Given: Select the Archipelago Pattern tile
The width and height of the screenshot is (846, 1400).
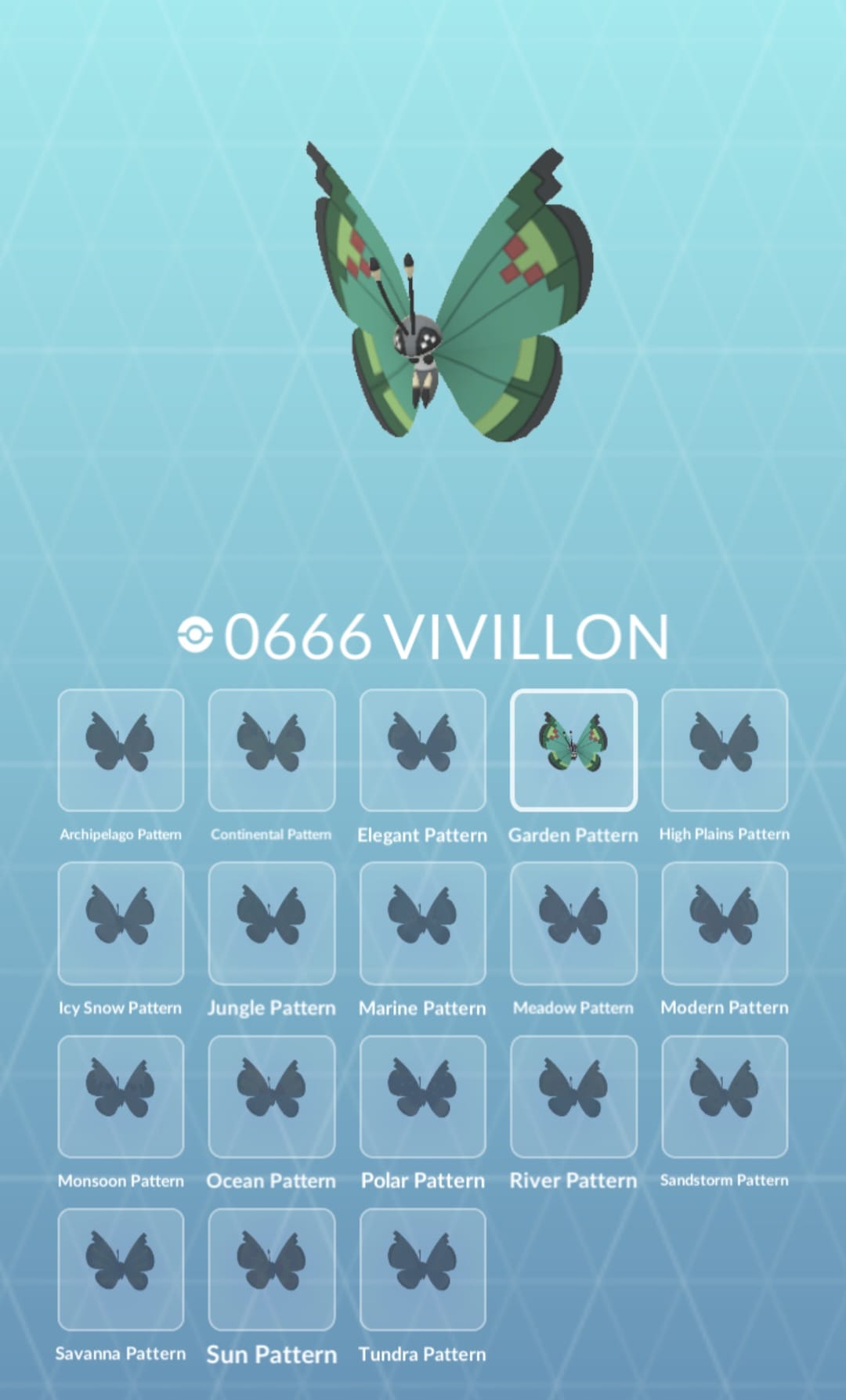Looking at the screenshot, I should pos(121,749).
